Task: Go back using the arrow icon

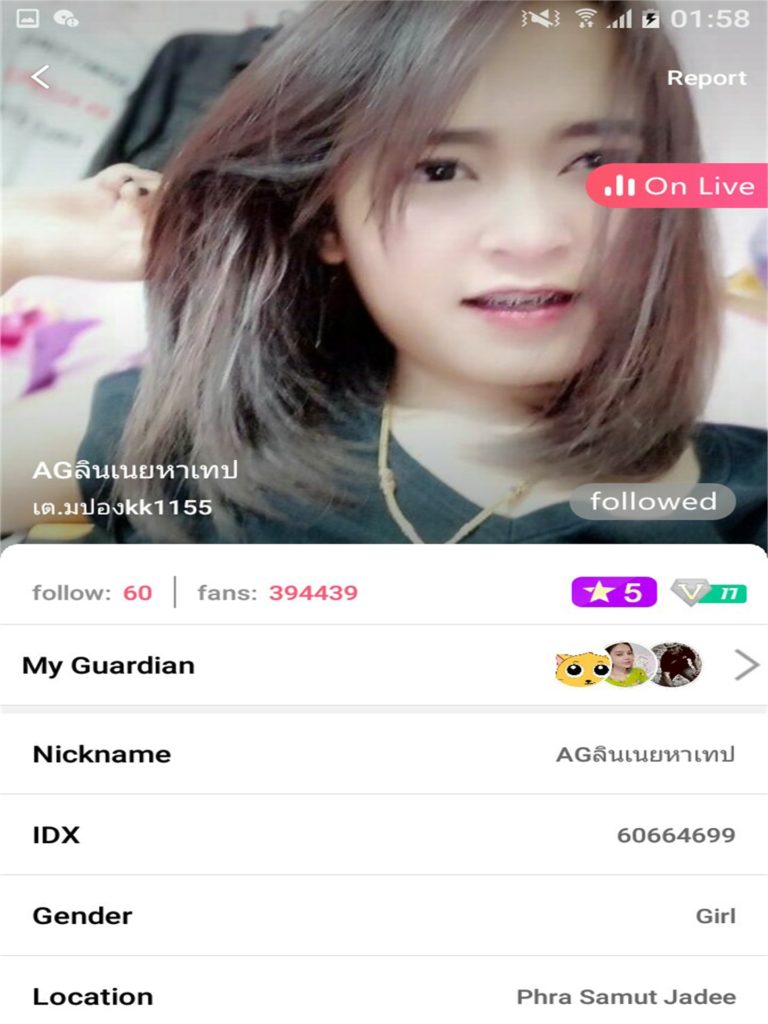Action: click(x=40, y=77)
